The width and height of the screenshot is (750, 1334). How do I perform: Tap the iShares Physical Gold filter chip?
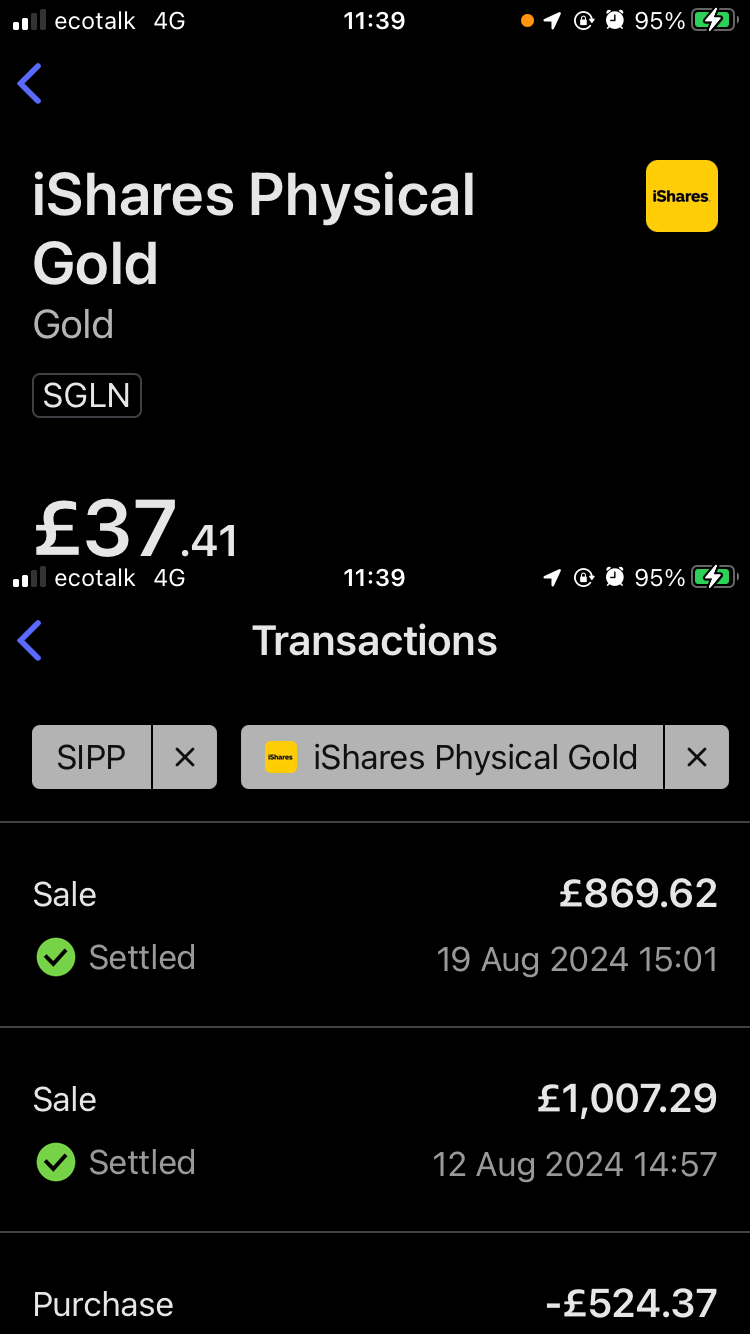coord(452,757)
